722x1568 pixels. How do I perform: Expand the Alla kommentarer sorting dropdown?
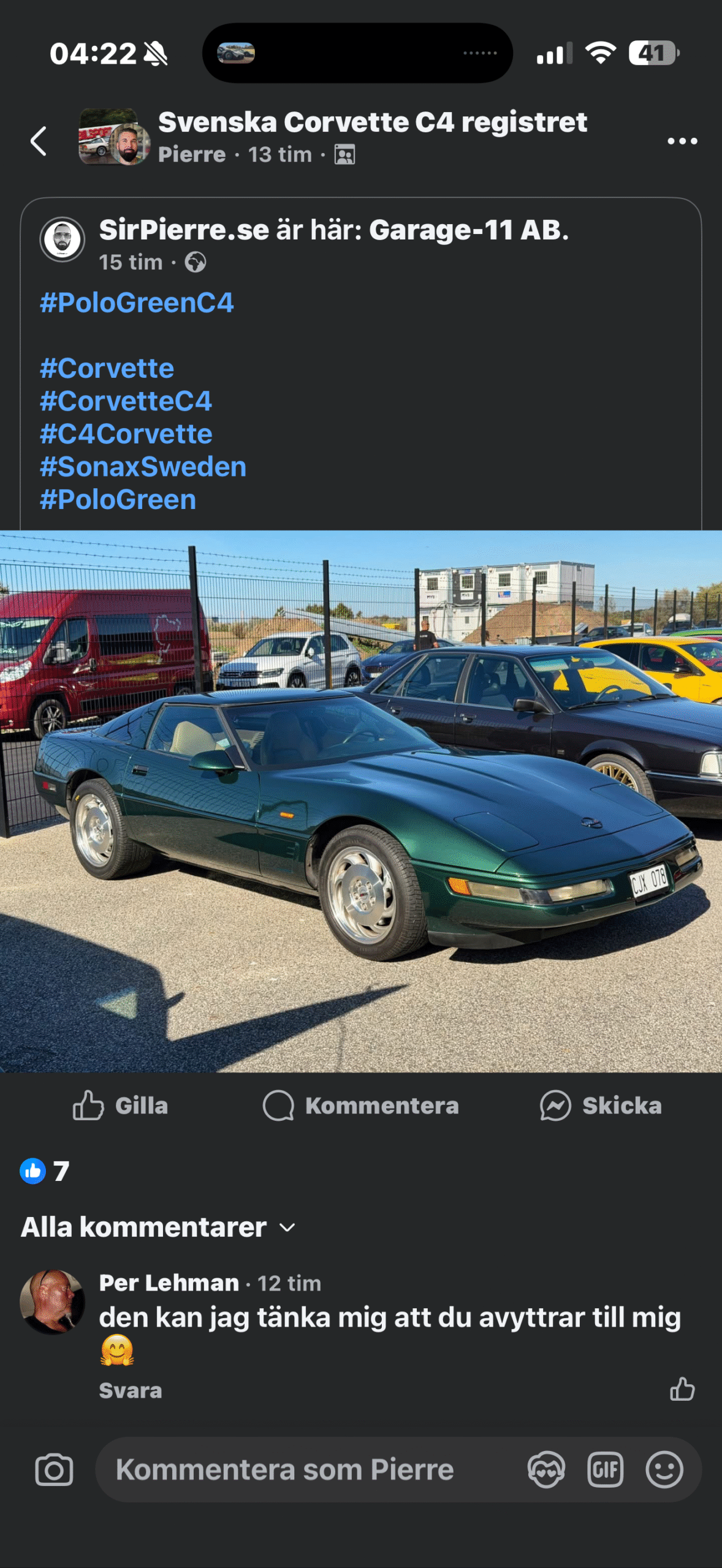click(158, 1227)
